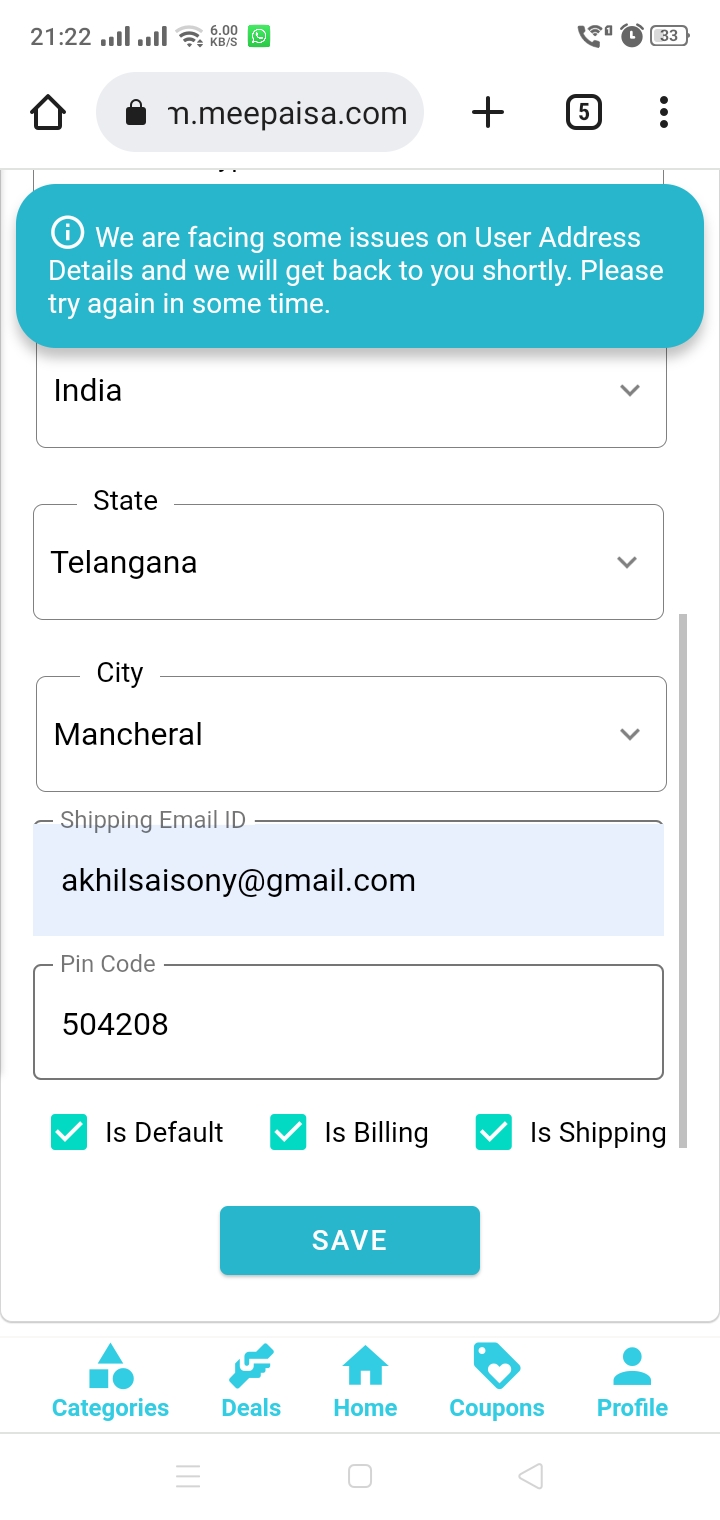Image resolution: width=720 pixels, height=1520 pixels.
Task: Switch to the Categories tab
Action: click(110, 1382)
